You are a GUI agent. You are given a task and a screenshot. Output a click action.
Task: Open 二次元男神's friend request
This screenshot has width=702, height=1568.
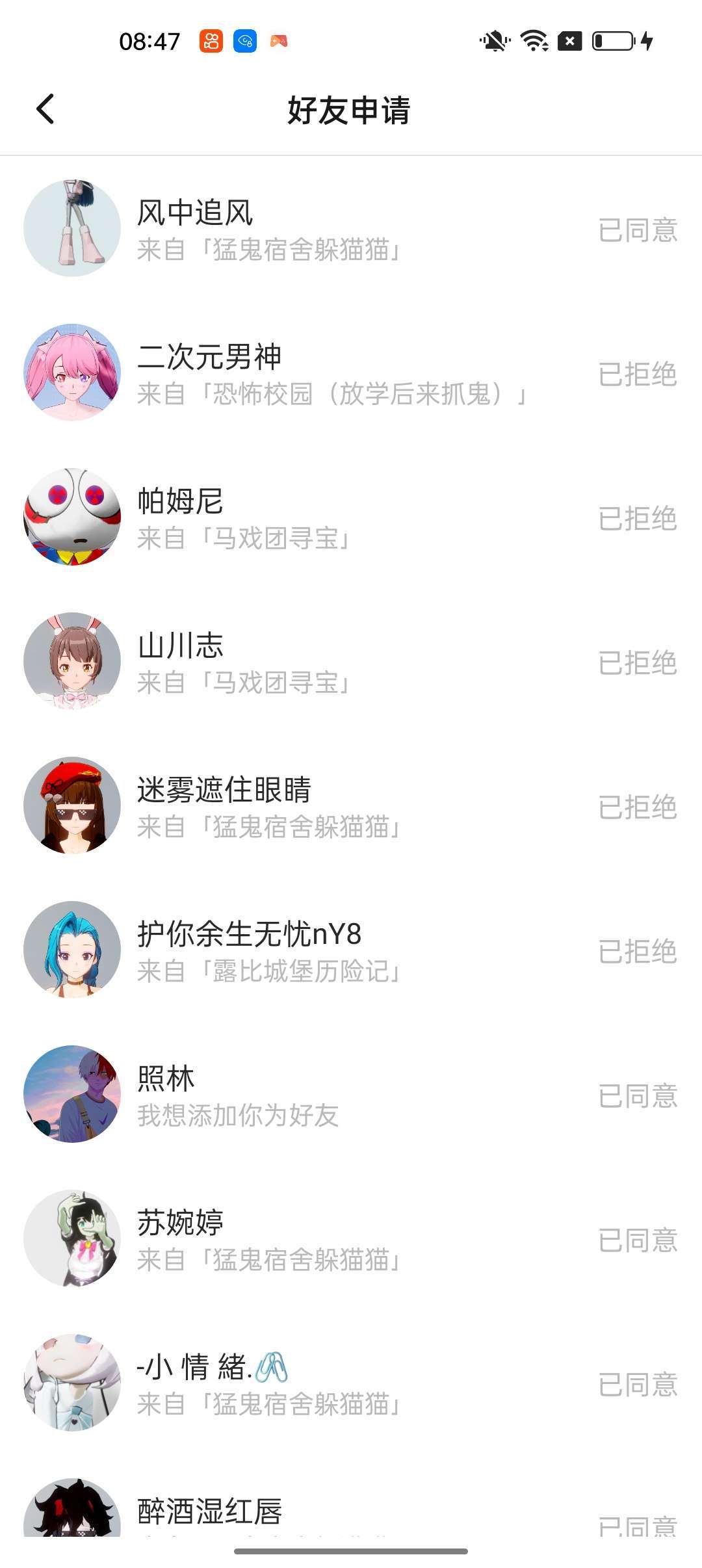pyautogui.click(x=351, y=373)
